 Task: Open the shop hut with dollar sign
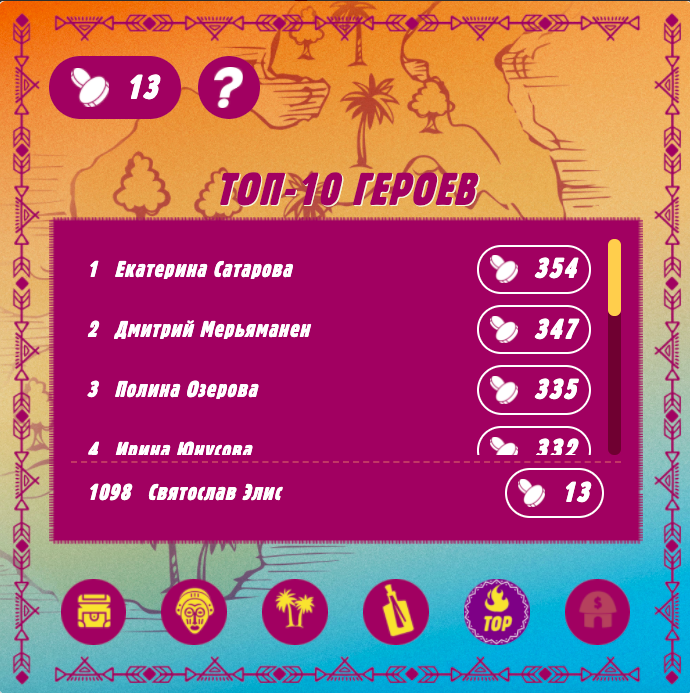pyautogui.click(x=597, y=612)
